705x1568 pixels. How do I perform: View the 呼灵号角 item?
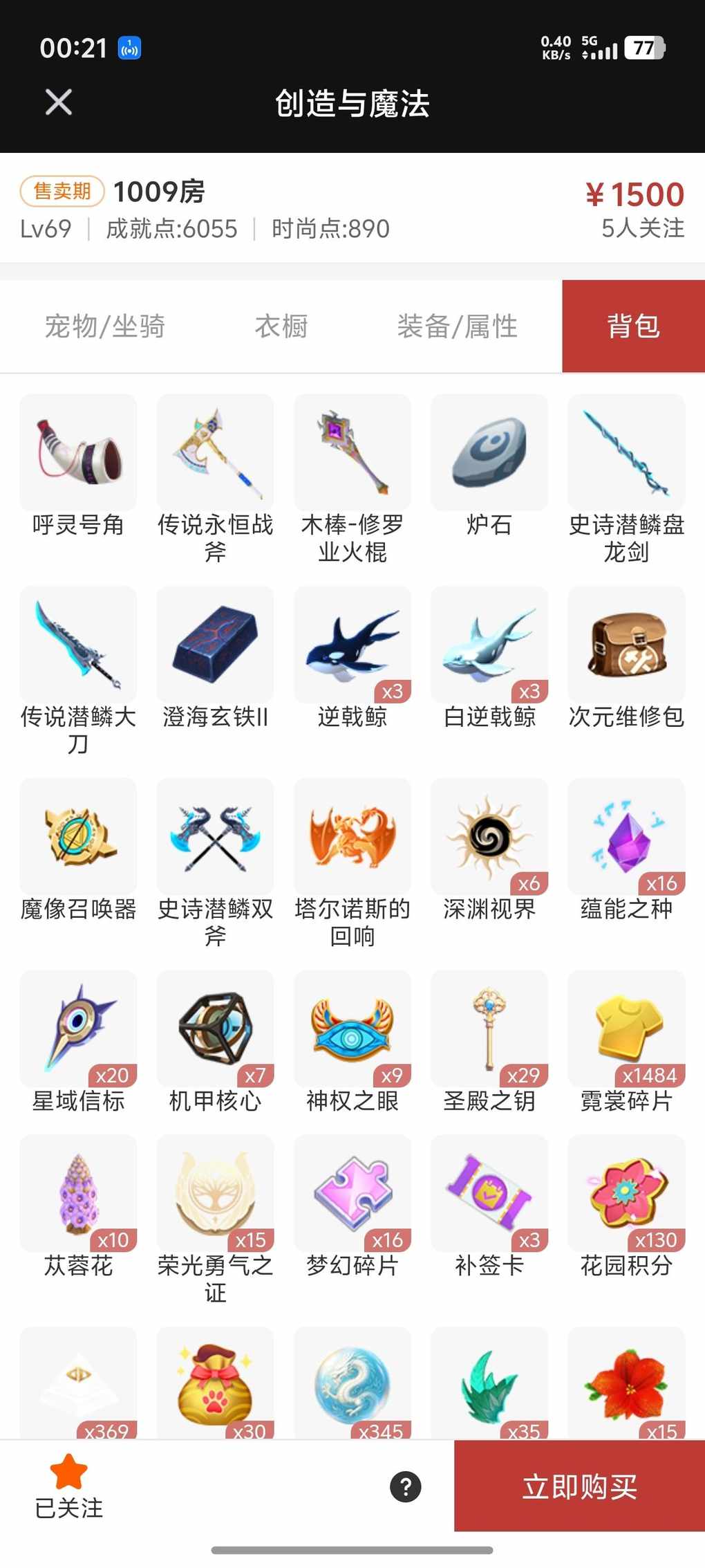[x=78, y=453]
